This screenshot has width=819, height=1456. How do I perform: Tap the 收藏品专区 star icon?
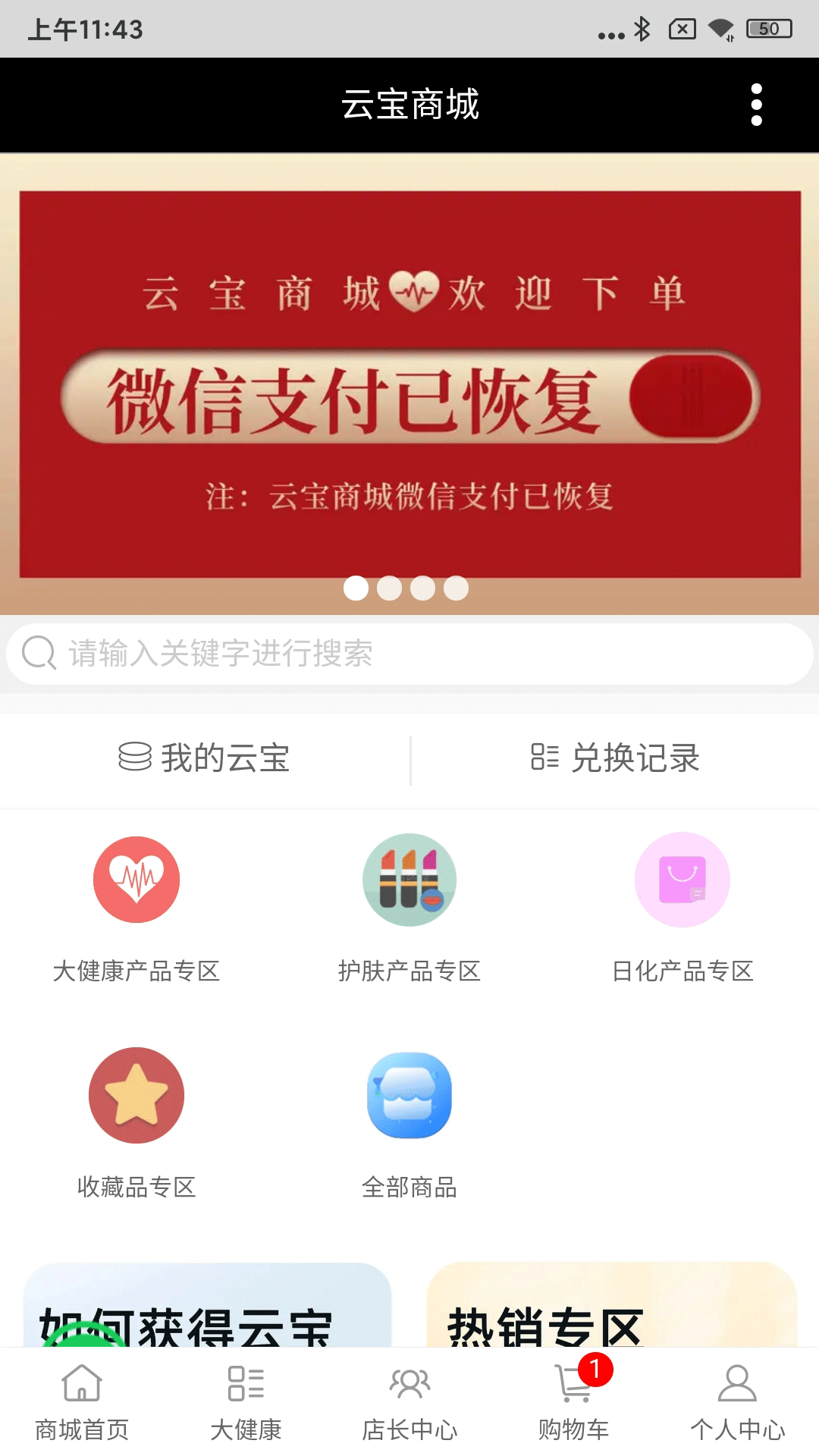(x=136, y=1094)
